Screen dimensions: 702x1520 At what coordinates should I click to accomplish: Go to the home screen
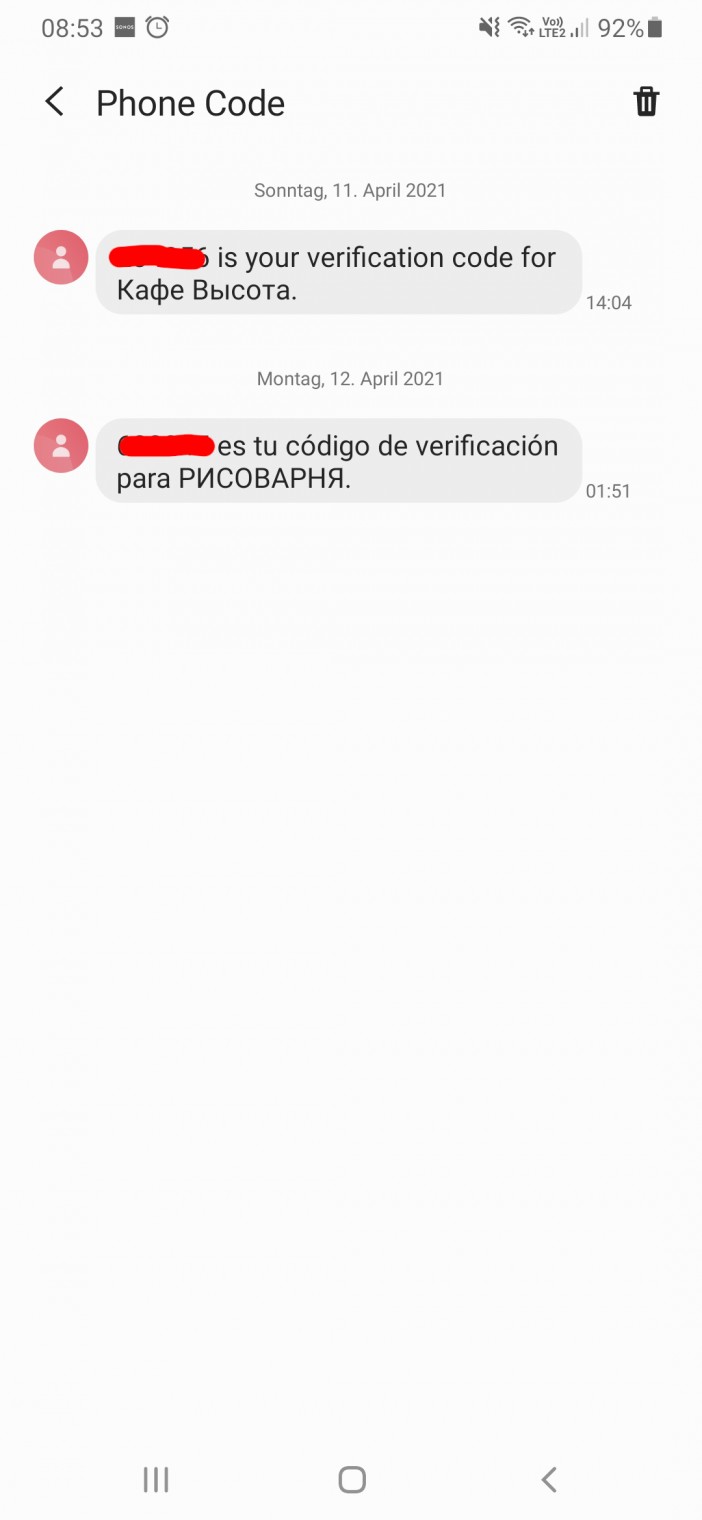click(352, 1480)
